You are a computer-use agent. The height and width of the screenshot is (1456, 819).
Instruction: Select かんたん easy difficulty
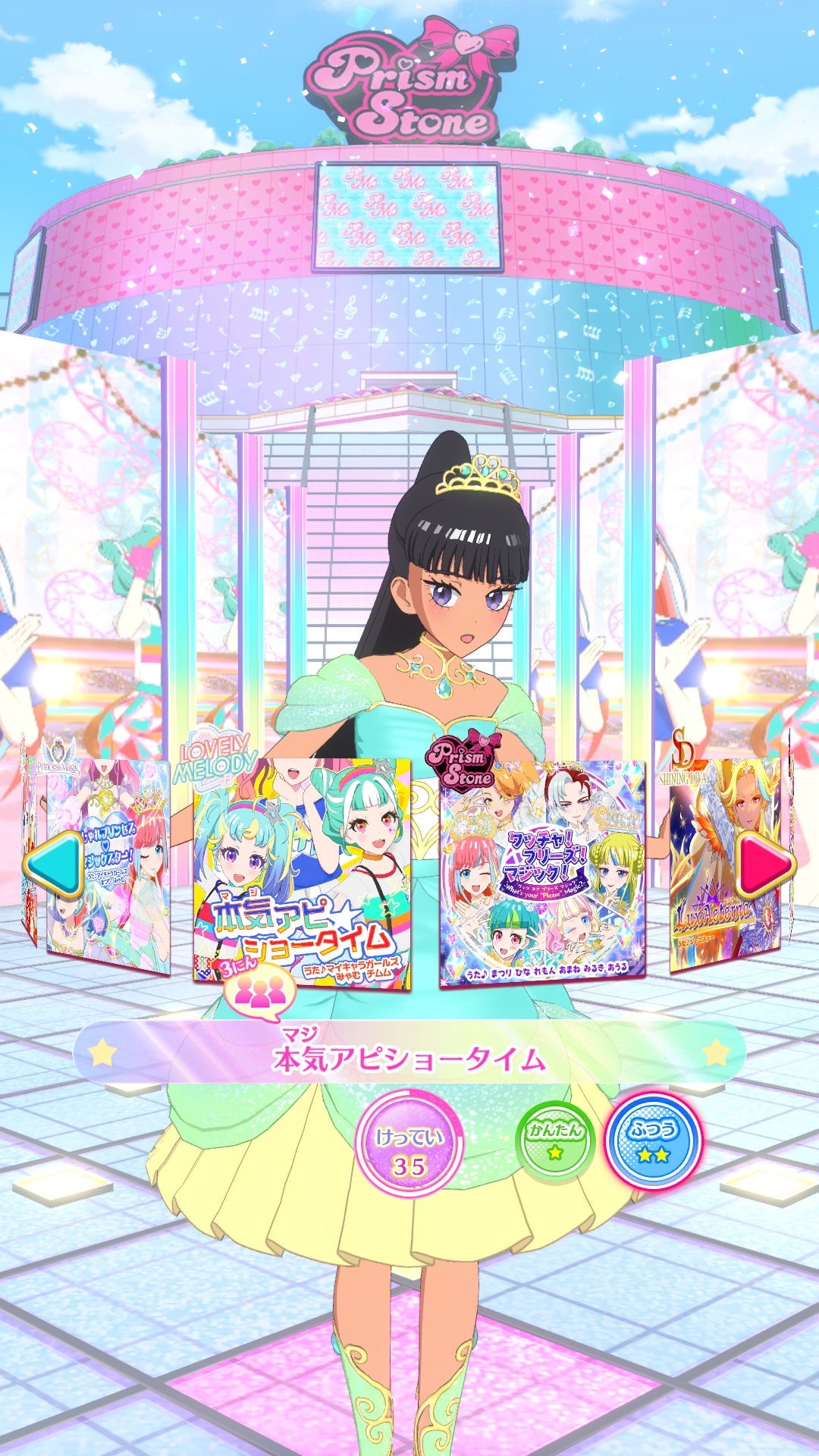click(x=555, y=1139)
